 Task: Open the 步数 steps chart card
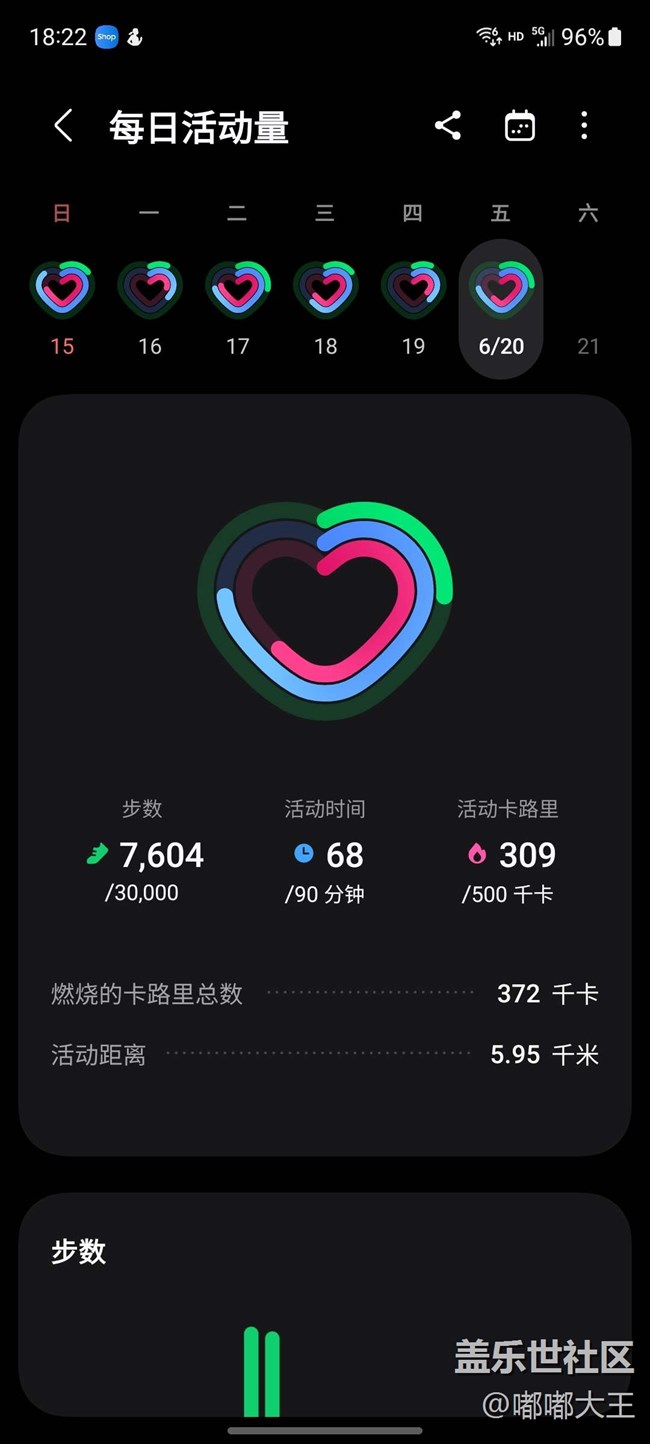click(x=325, y=1304)
